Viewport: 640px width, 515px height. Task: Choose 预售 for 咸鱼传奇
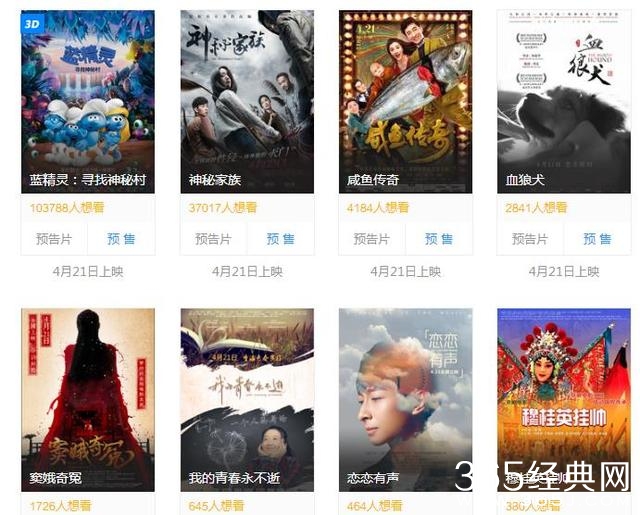439,239
